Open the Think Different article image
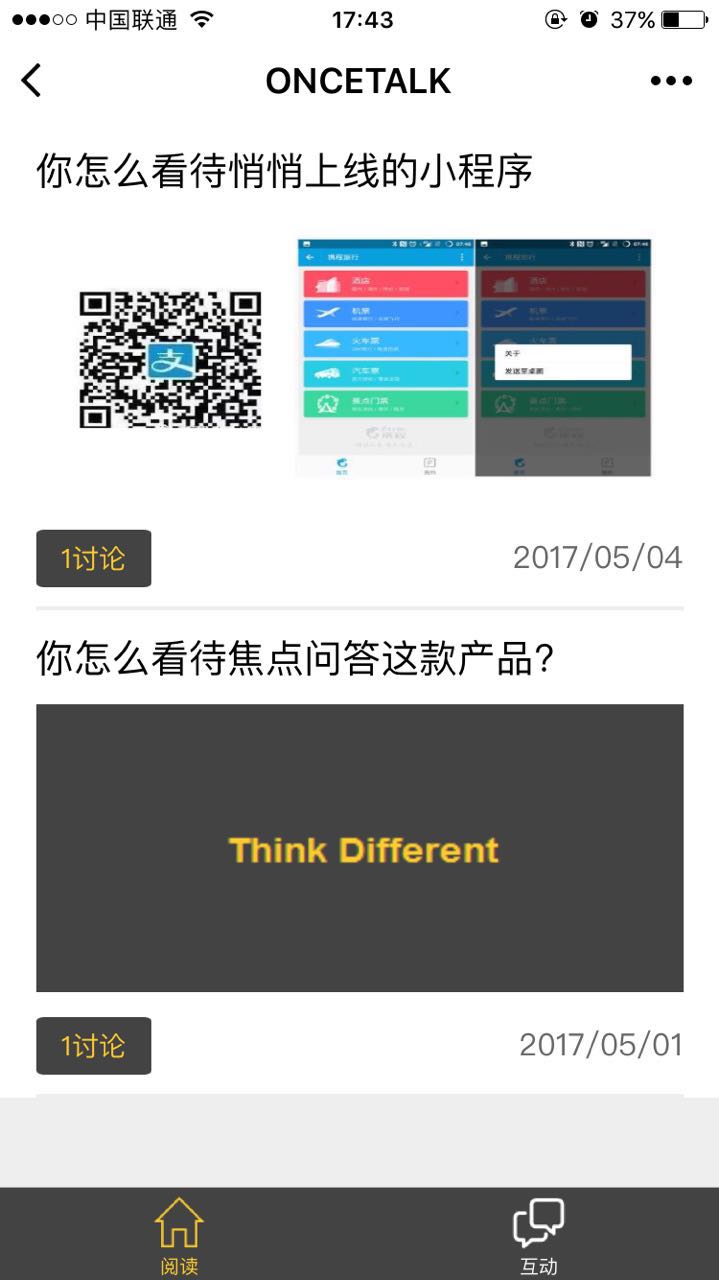The width and height of the screenshot is (719, 1280). click(x=360, y=848)
